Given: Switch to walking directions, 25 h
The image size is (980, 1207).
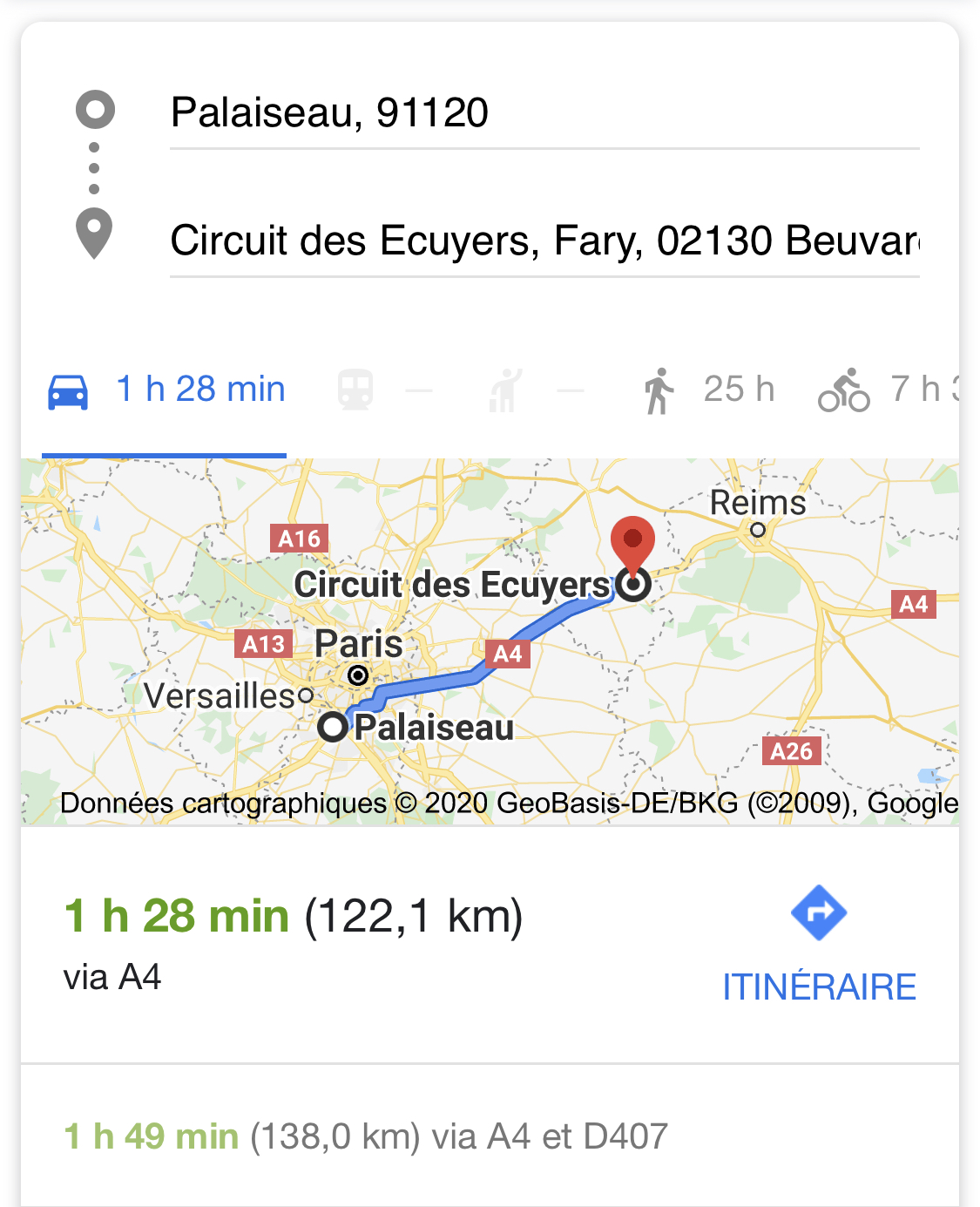Looking at the screenshot, I should [x=709, y=390].
